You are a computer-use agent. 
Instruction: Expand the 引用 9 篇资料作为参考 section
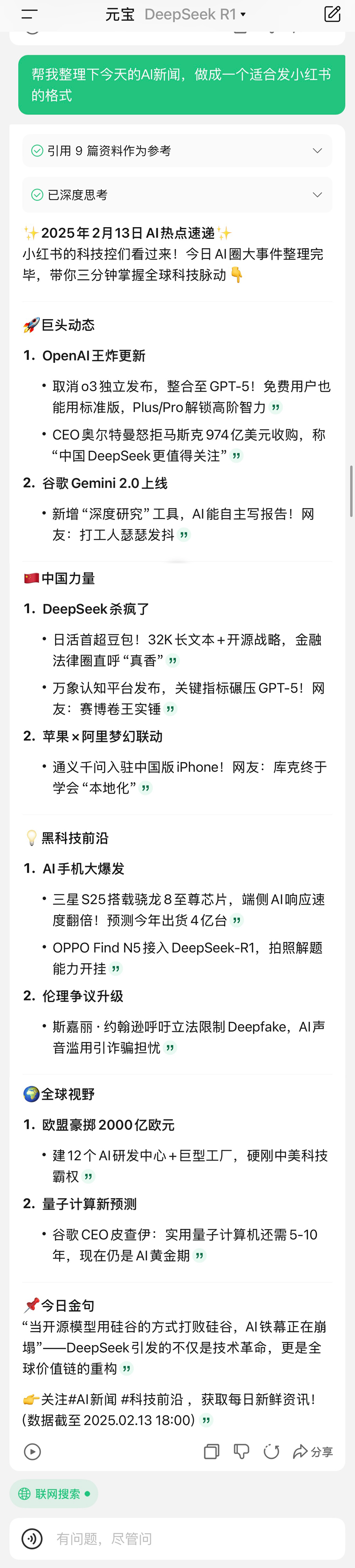(x=176, y=150)
